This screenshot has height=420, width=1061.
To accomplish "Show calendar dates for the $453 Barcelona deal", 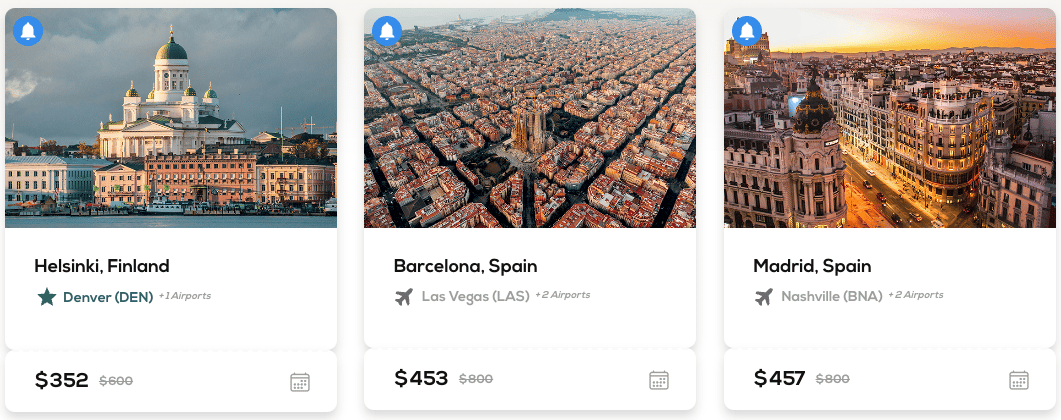I will (x=659, y=380).
